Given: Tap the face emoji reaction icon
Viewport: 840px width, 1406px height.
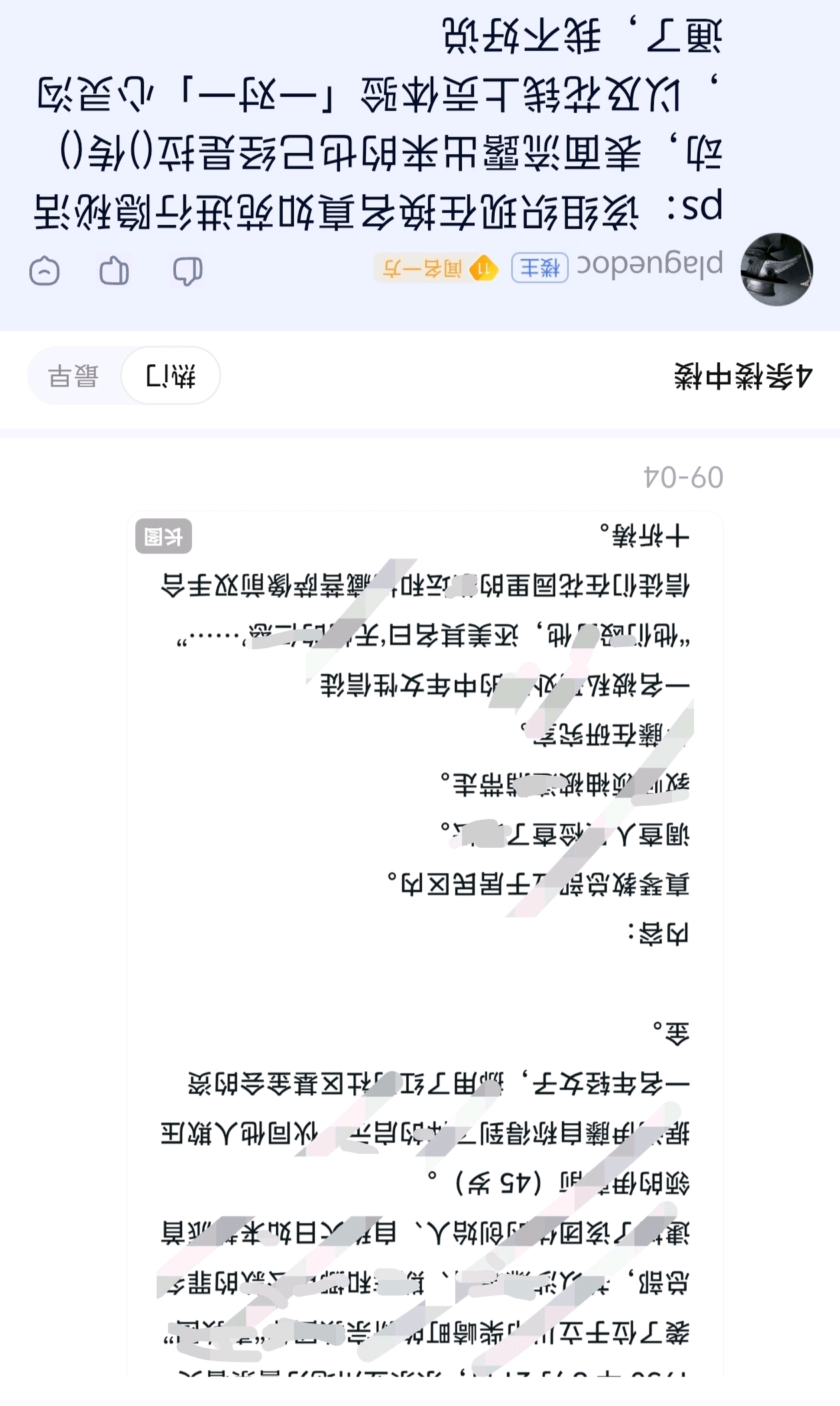Looking at the screenshot, I should click(x=45, y=271).
